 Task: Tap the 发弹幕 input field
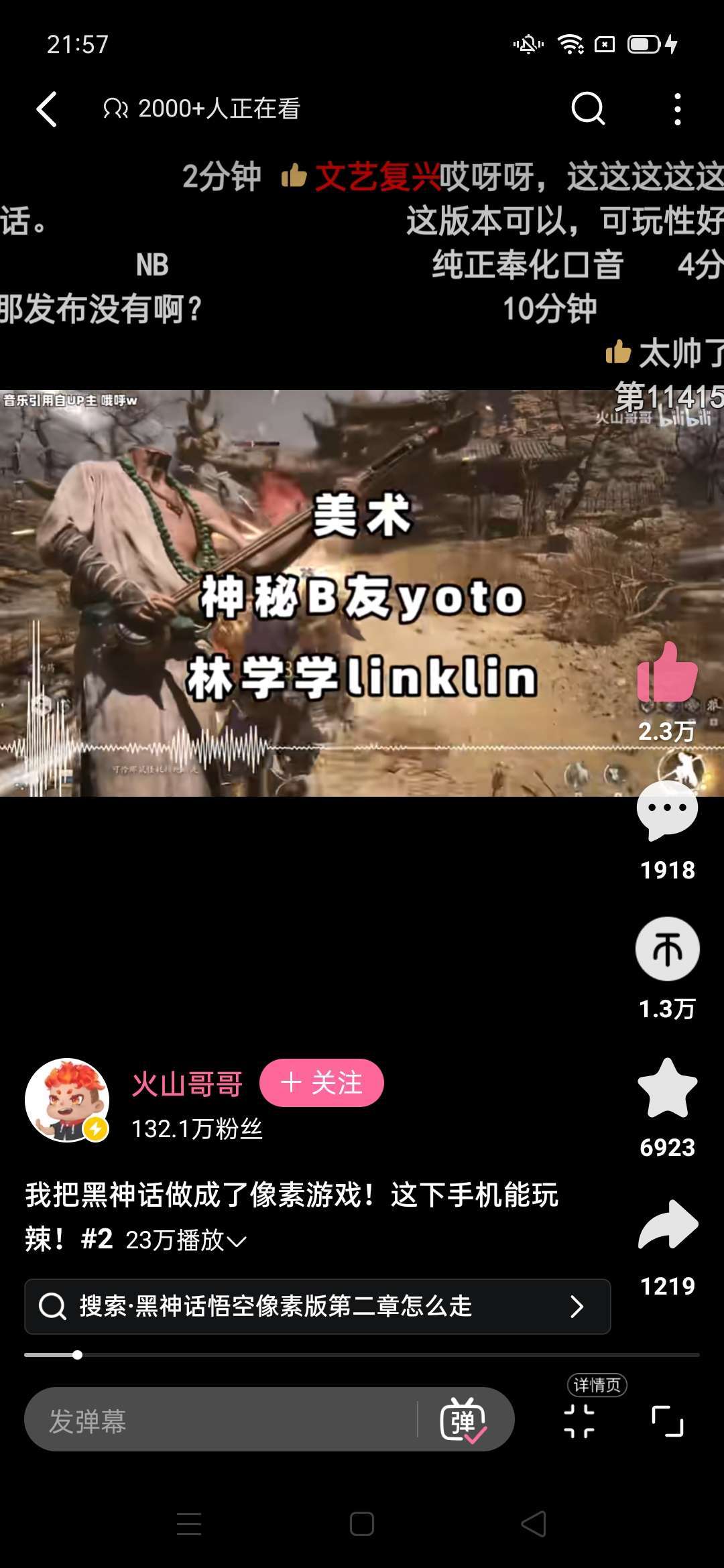(x=221, y=1419)
